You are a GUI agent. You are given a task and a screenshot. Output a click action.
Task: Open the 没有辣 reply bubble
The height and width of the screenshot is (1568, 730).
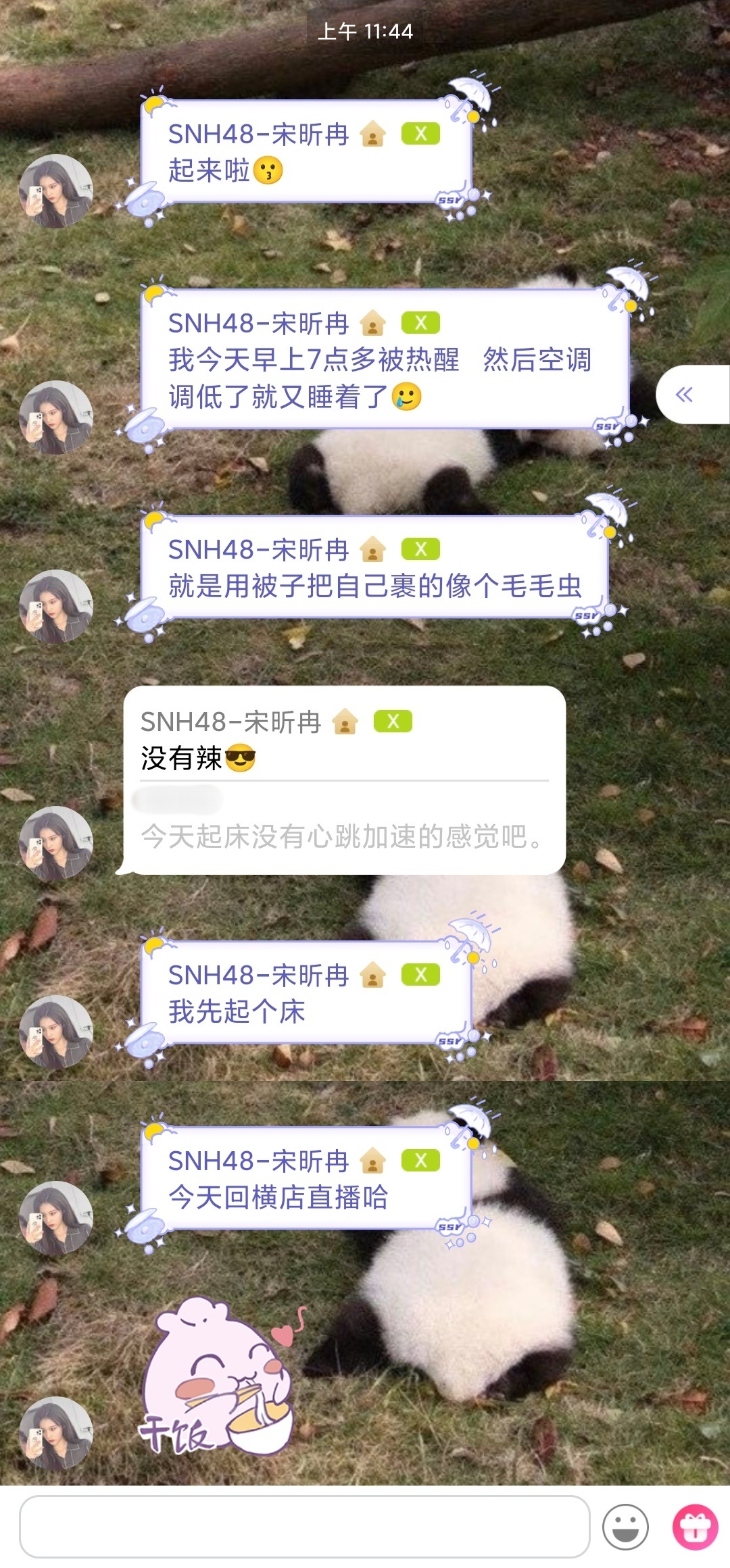[x=343, y=779]
